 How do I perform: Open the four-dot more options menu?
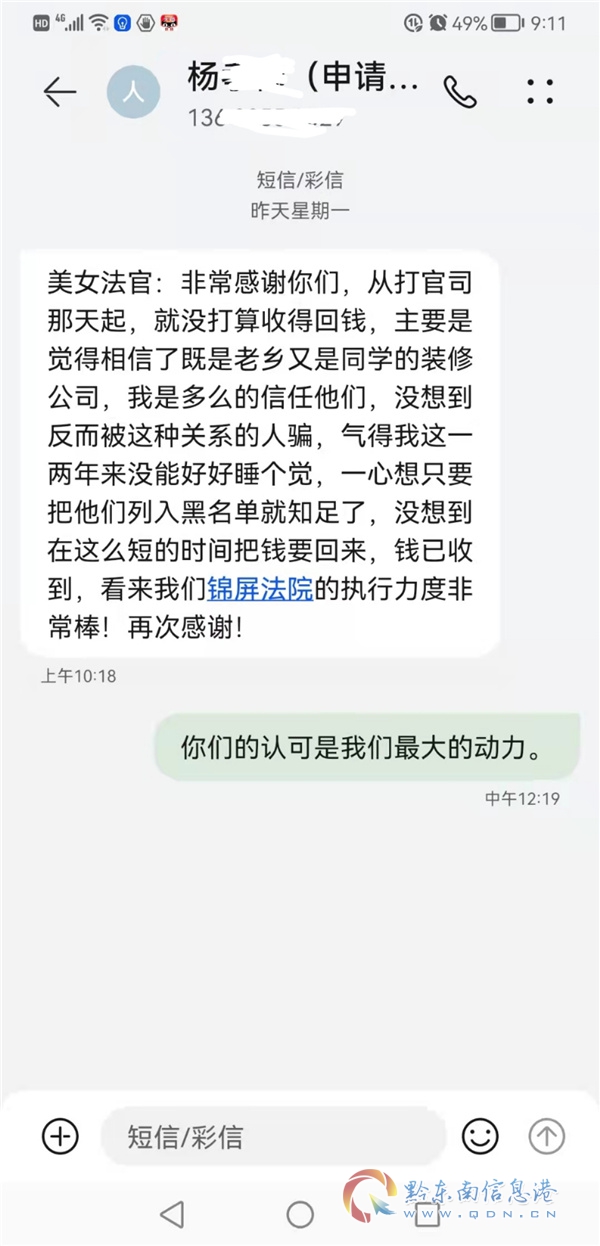click(x=540, y=92)
